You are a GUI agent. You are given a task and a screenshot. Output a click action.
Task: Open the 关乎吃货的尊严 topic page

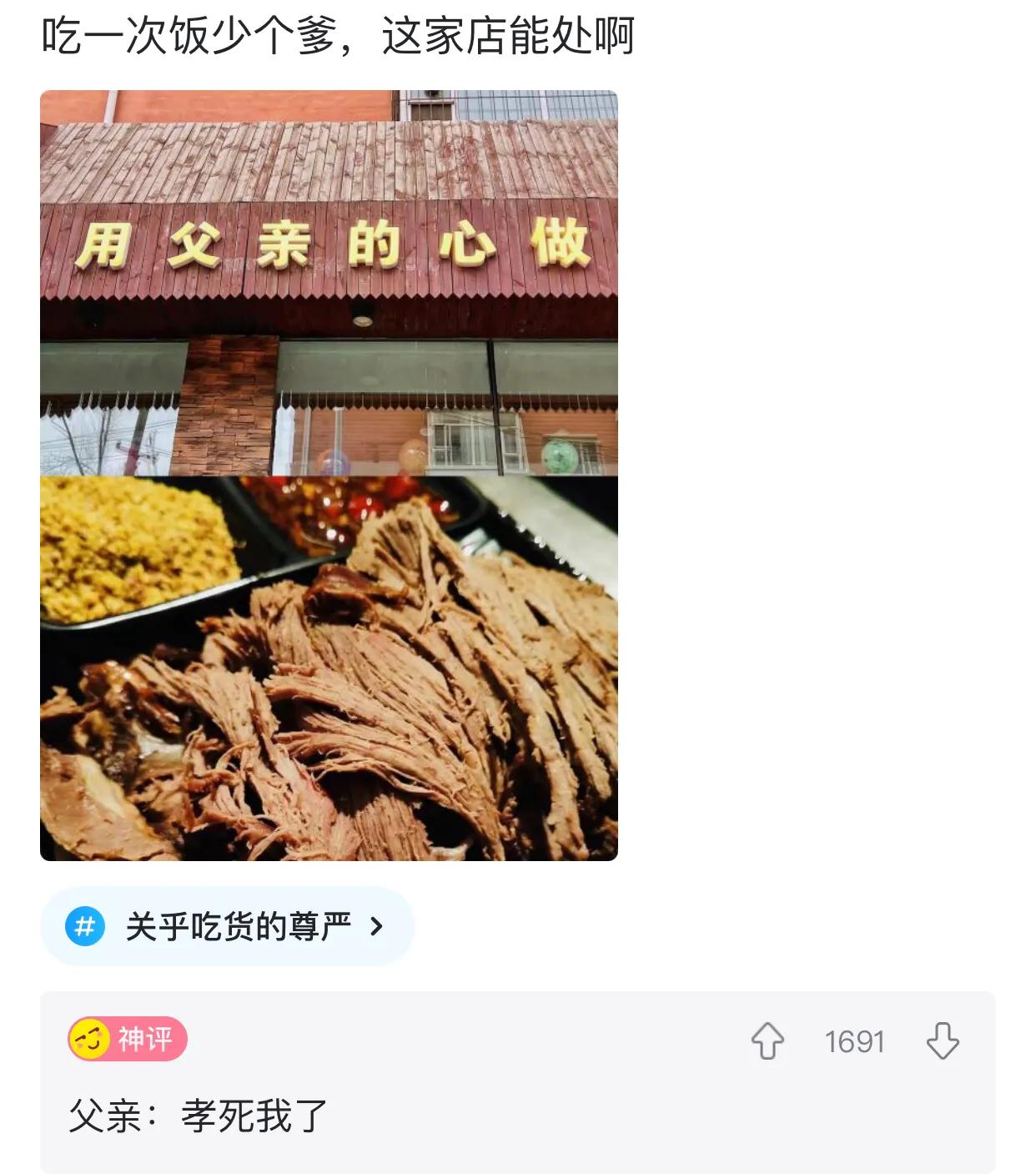pos(234,925)
